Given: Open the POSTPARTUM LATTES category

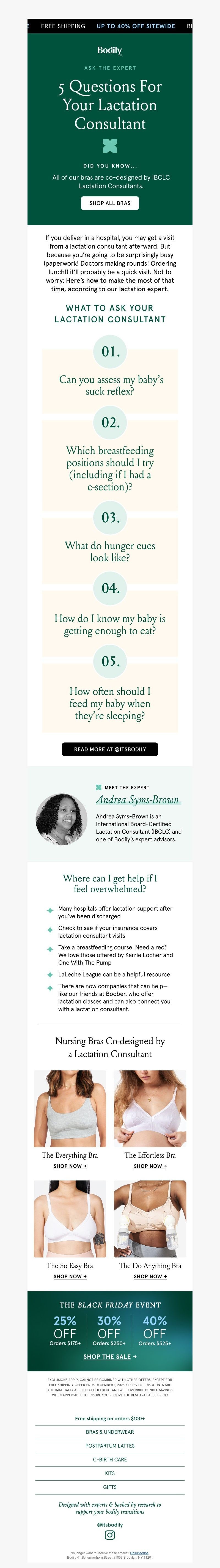Looking at the screenshot, I should click(110, 1446).
